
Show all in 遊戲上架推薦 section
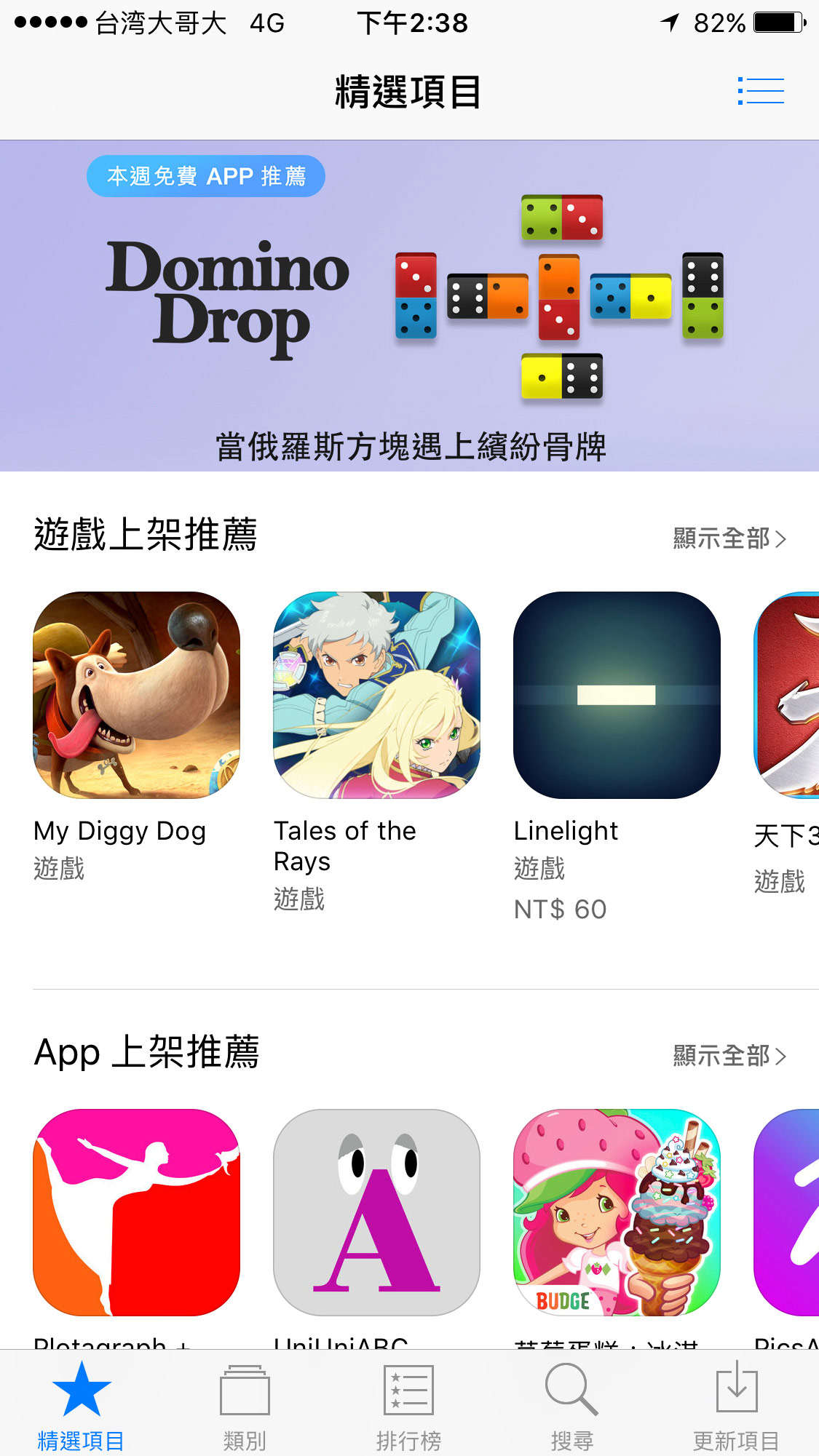729,538
